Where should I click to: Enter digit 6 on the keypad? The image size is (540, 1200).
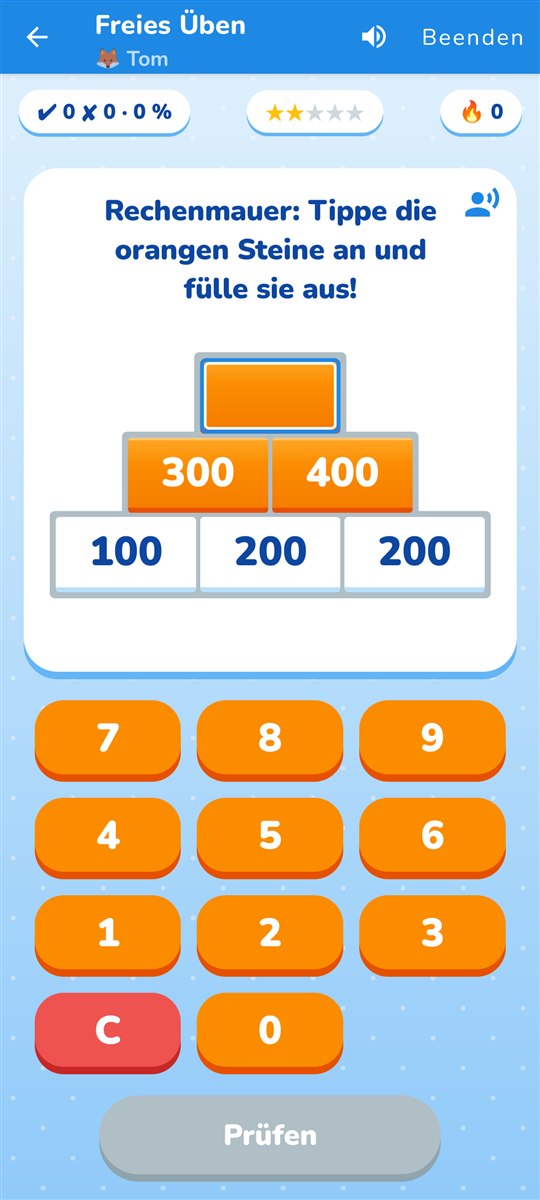pos(432,837)
